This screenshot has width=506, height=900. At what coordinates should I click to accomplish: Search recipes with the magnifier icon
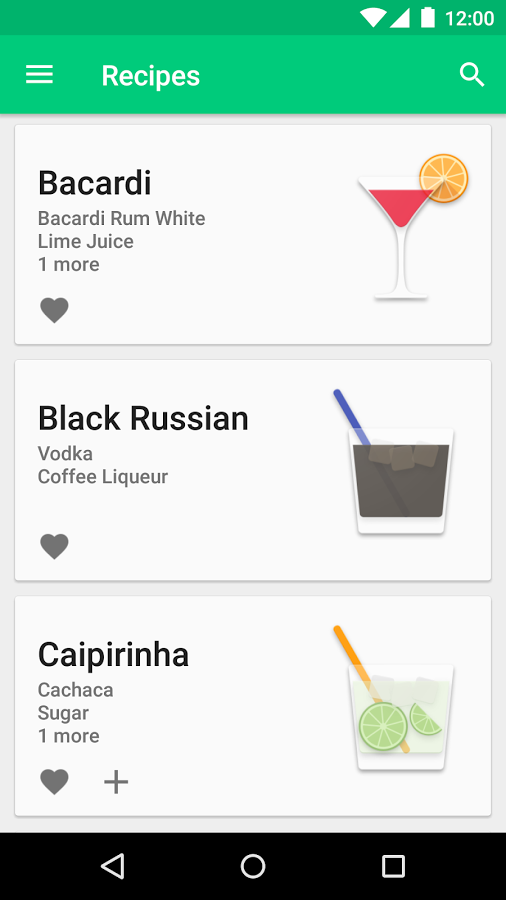point(472,75)
